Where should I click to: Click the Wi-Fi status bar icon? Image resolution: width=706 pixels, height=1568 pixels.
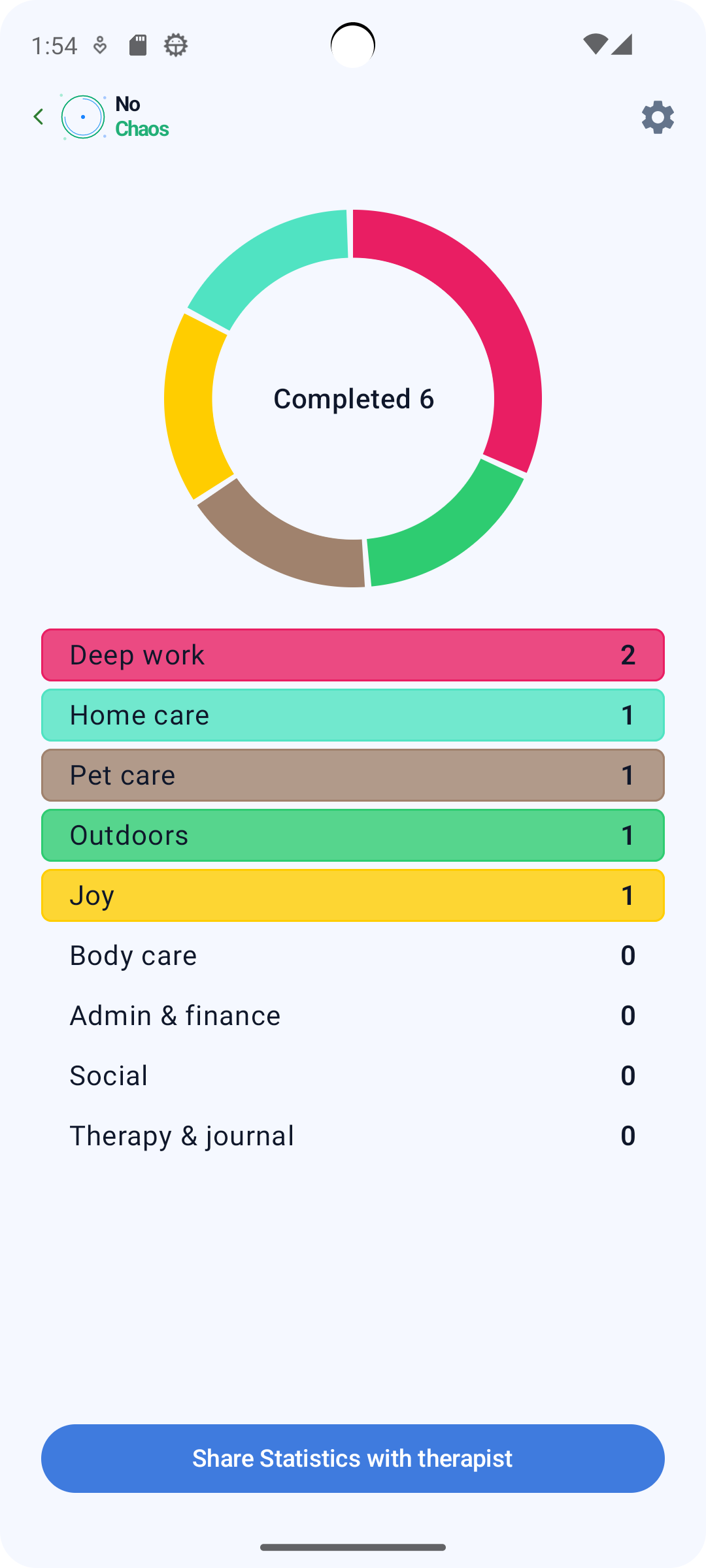click(594, 44)
